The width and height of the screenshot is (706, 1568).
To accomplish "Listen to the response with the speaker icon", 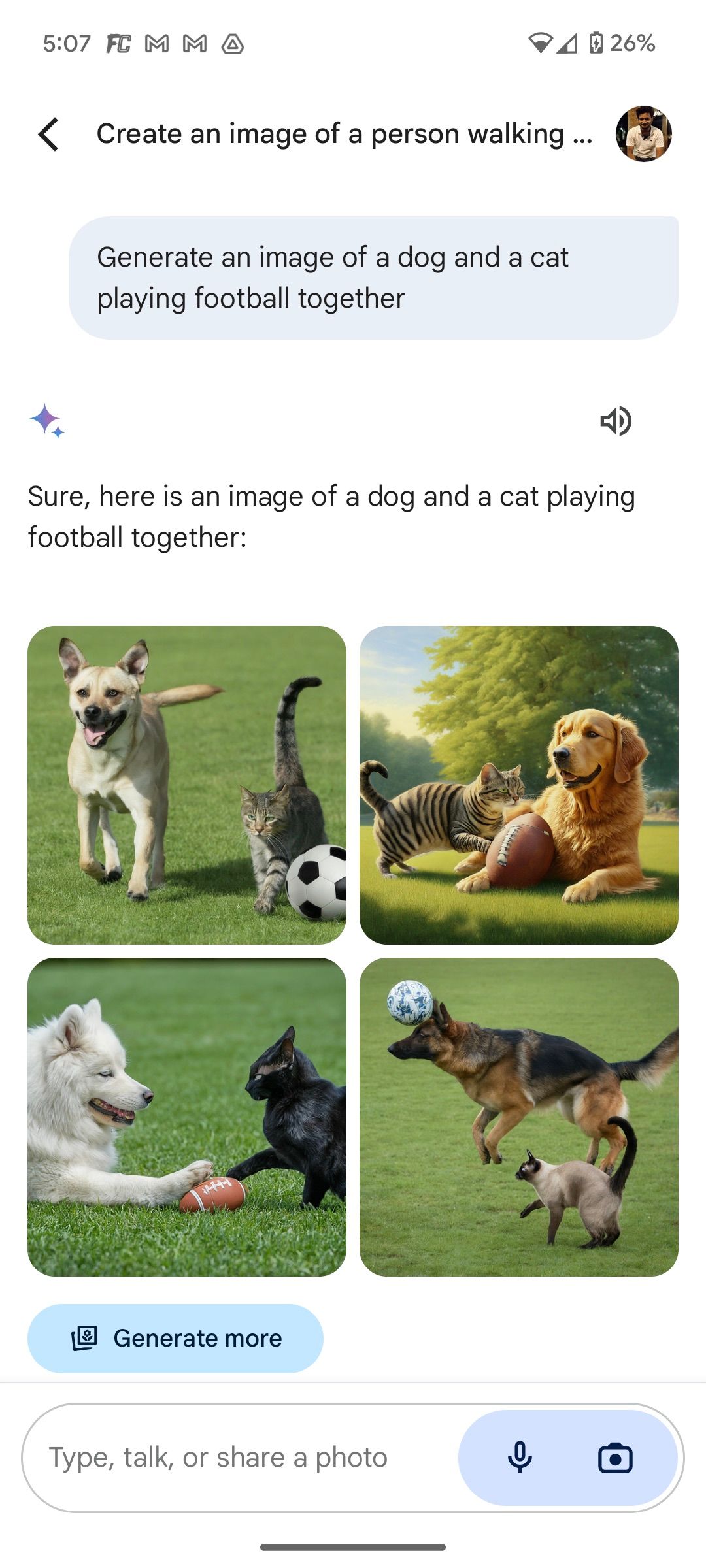I will tap(615, 421).
